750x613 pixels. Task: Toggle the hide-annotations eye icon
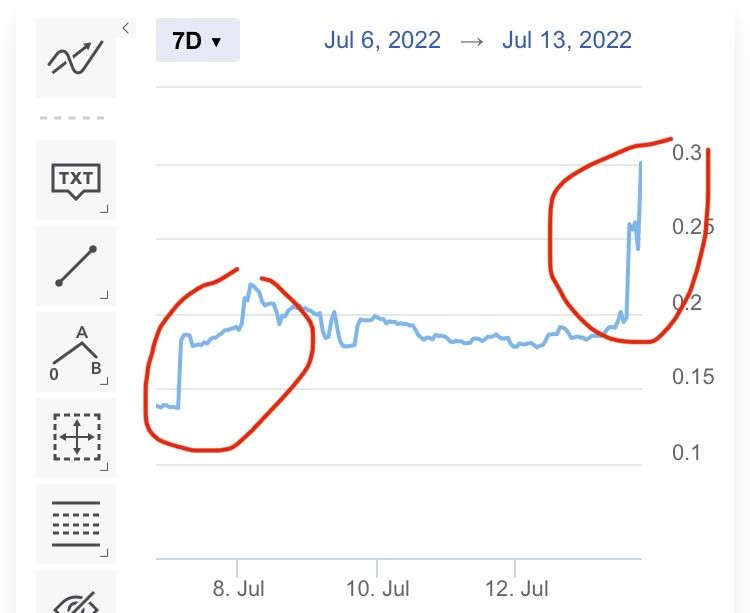[x=76, y=592]
